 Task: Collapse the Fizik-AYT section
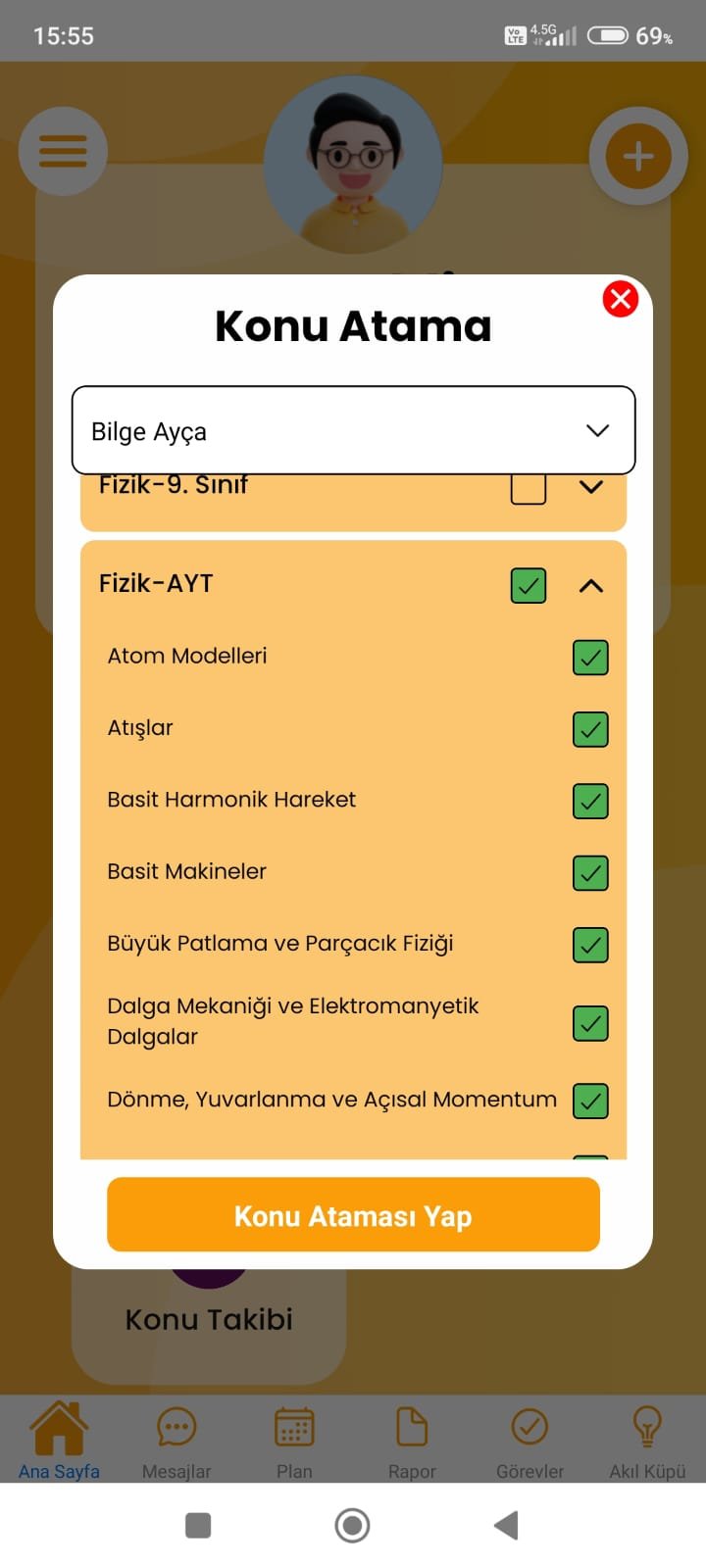[x=591, y=585]
